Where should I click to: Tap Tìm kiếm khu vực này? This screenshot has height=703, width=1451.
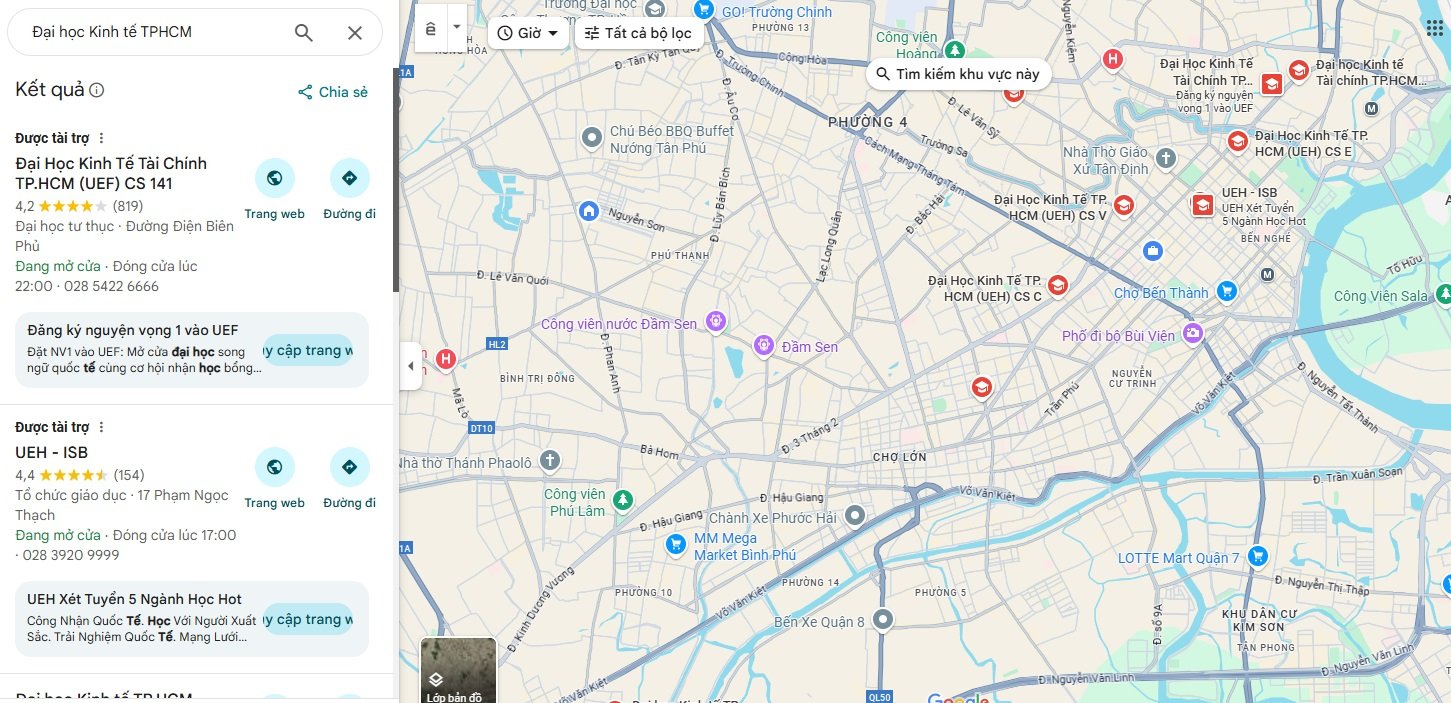(x=958, y=74)
